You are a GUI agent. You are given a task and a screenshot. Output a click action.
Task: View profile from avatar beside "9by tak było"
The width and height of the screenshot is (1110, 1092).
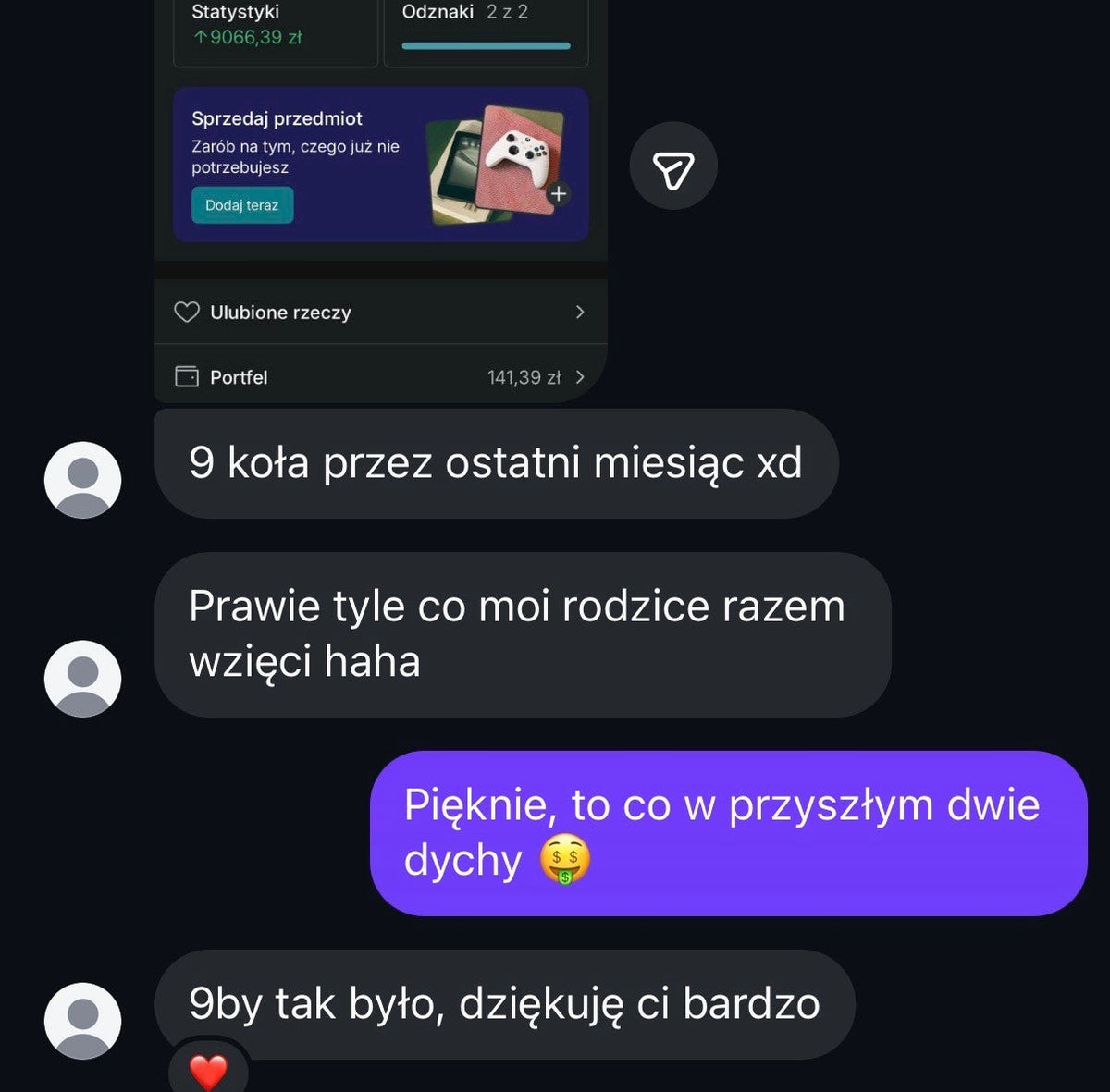(x=83, y=1020)
